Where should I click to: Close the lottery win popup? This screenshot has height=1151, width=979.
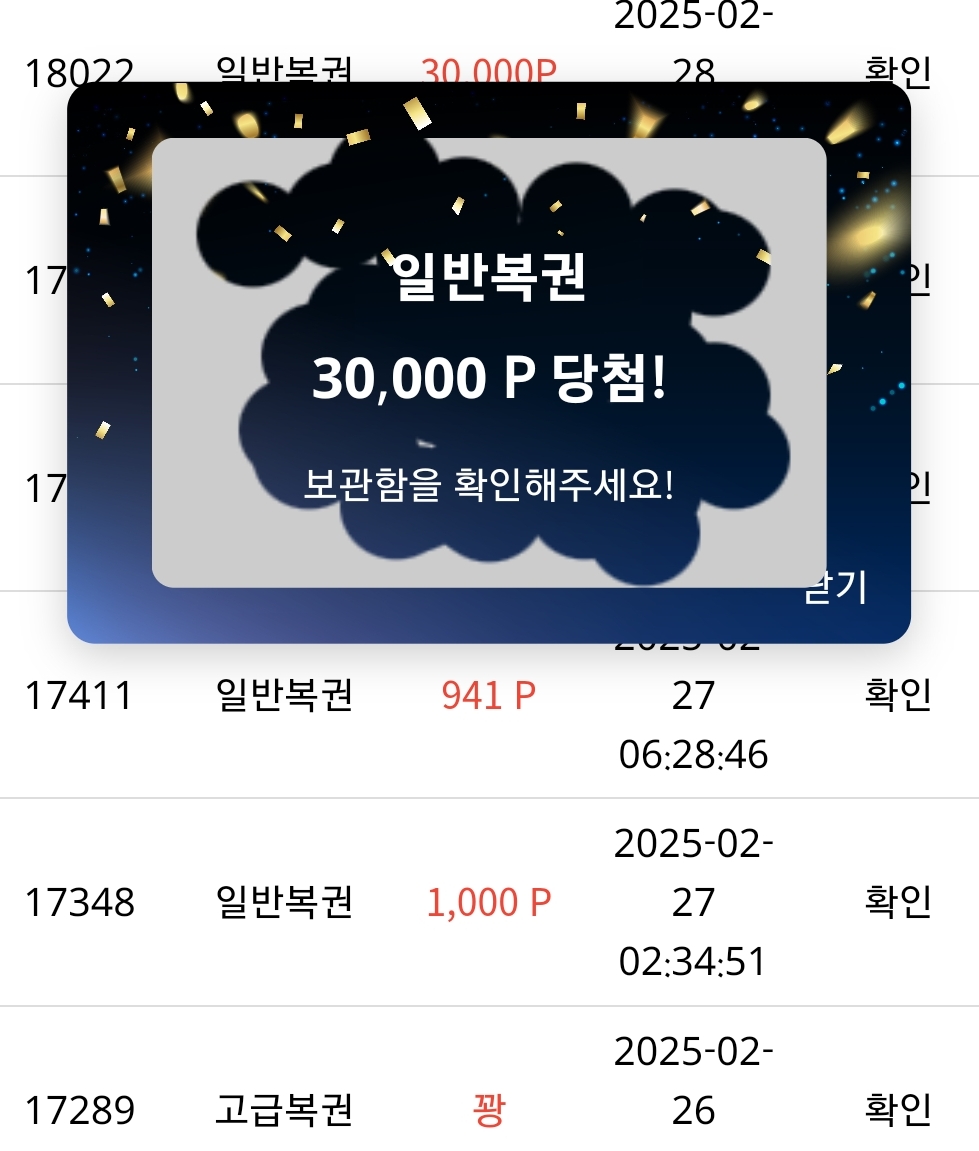[838, 588]
